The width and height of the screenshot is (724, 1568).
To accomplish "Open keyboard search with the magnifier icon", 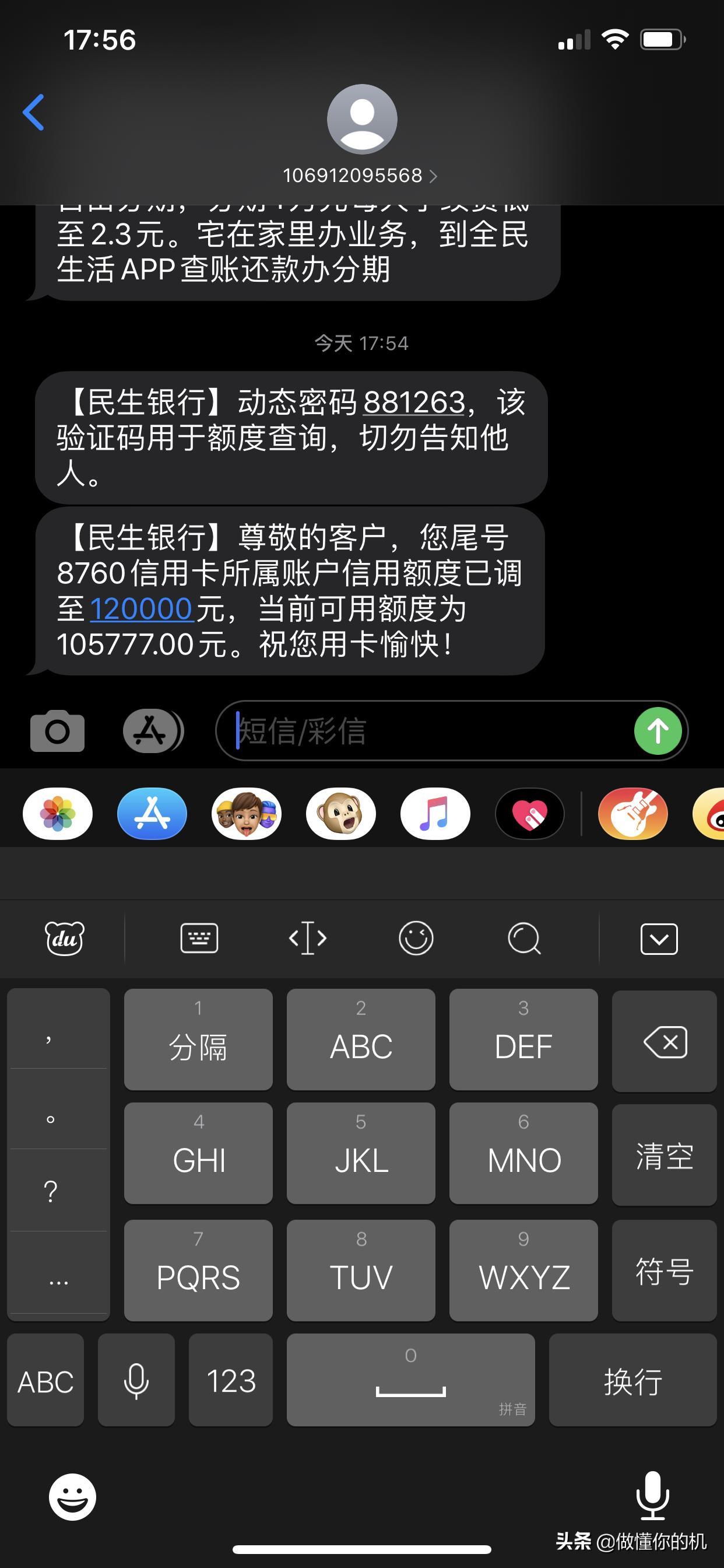I will pyautogui.click(x=525, y=939).
